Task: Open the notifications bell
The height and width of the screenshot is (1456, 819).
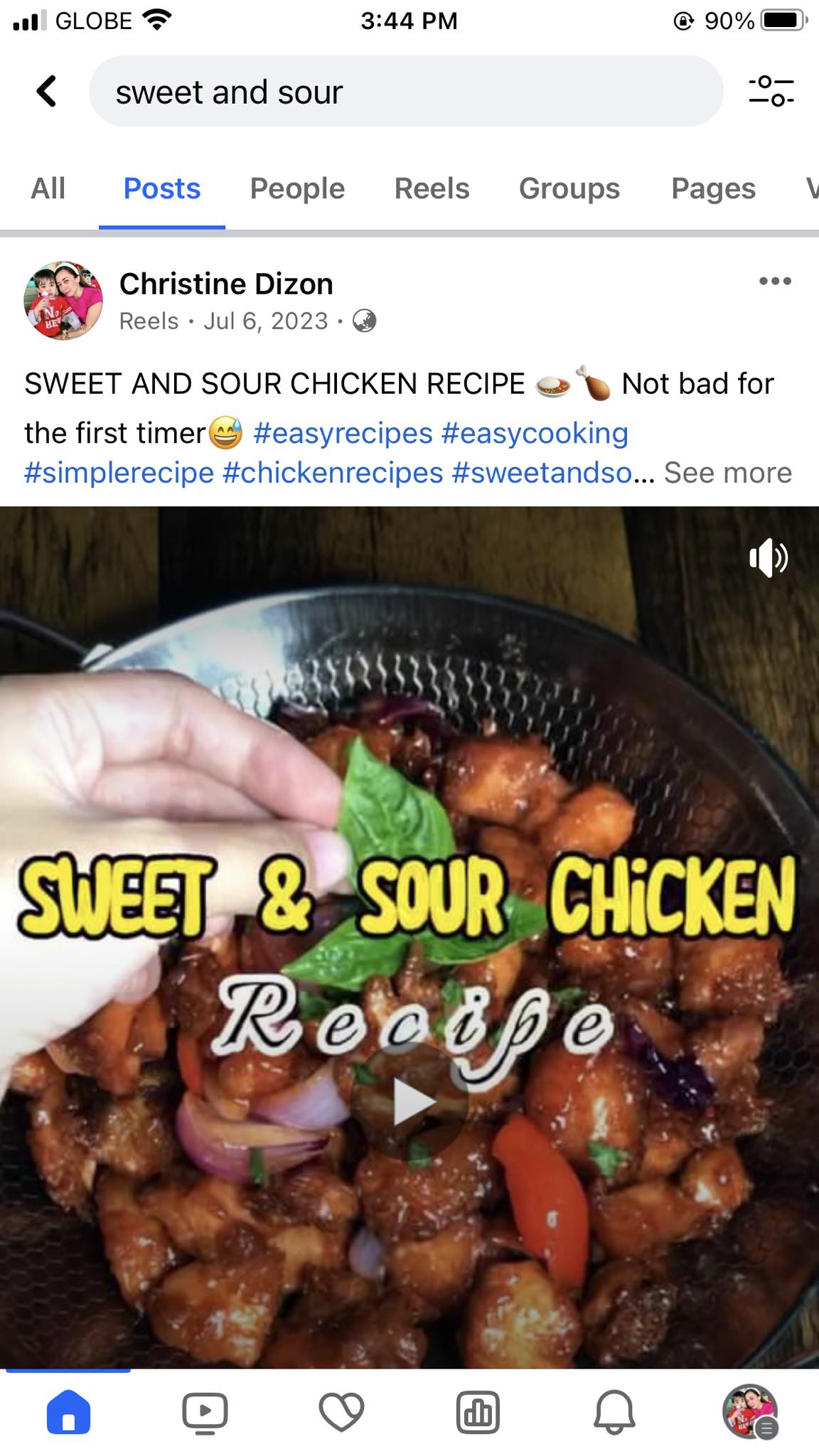Action: pyautogui.click(x=614, y=1411)
